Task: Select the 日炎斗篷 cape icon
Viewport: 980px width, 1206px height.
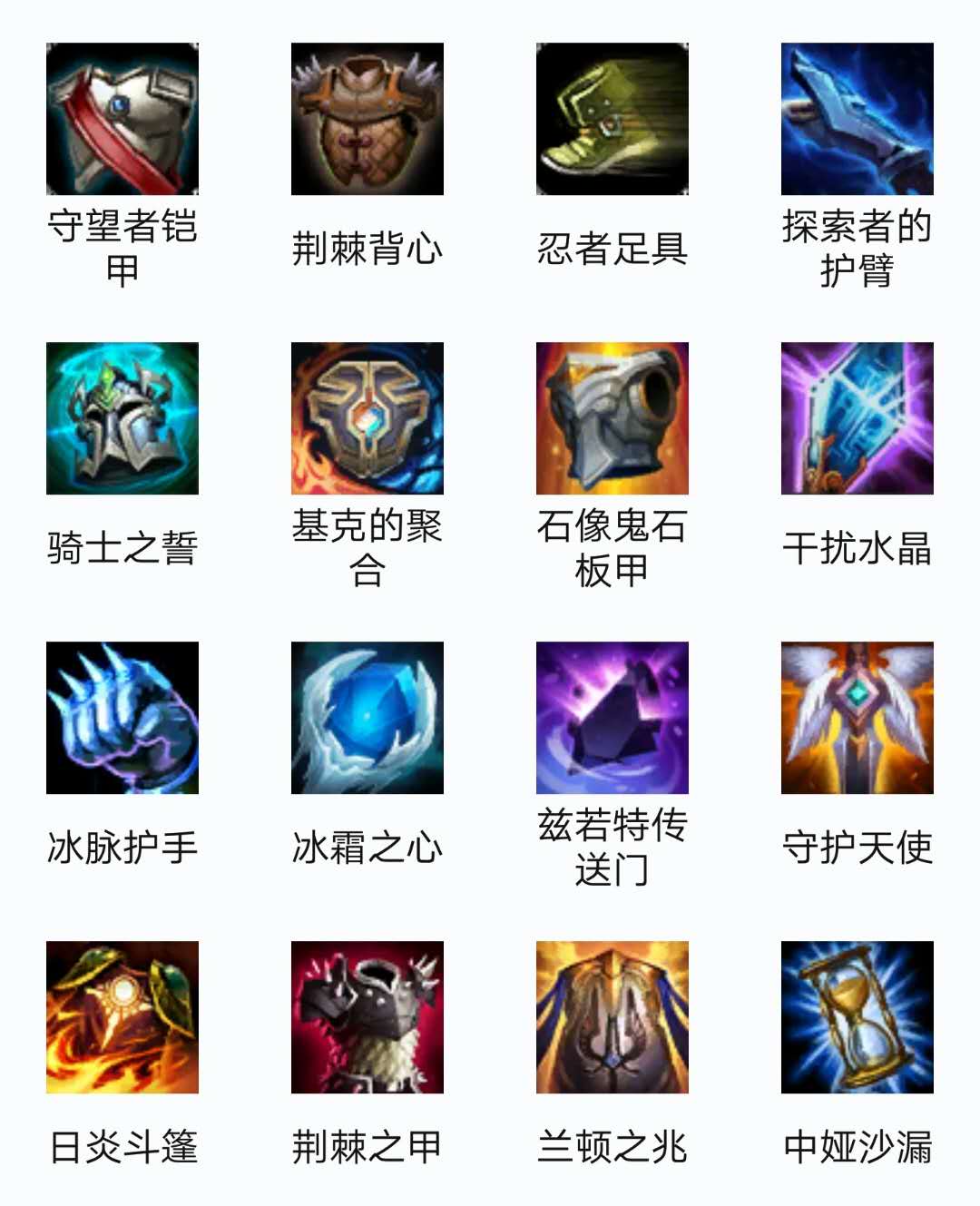Action: (x=121, y=1016)
